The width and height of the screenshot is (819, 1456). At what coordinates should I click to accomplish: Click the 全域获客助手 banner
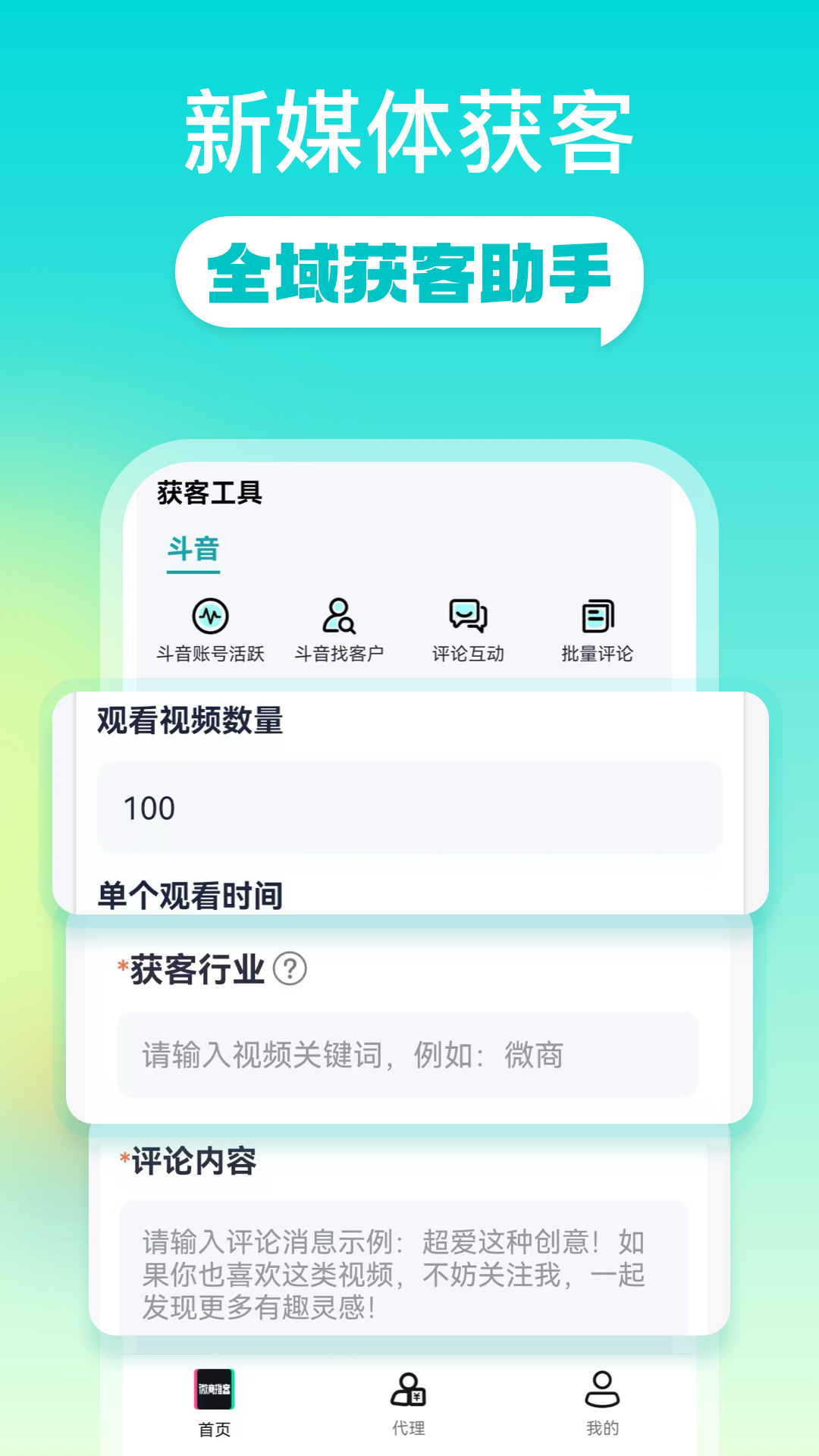click(409, 275)
